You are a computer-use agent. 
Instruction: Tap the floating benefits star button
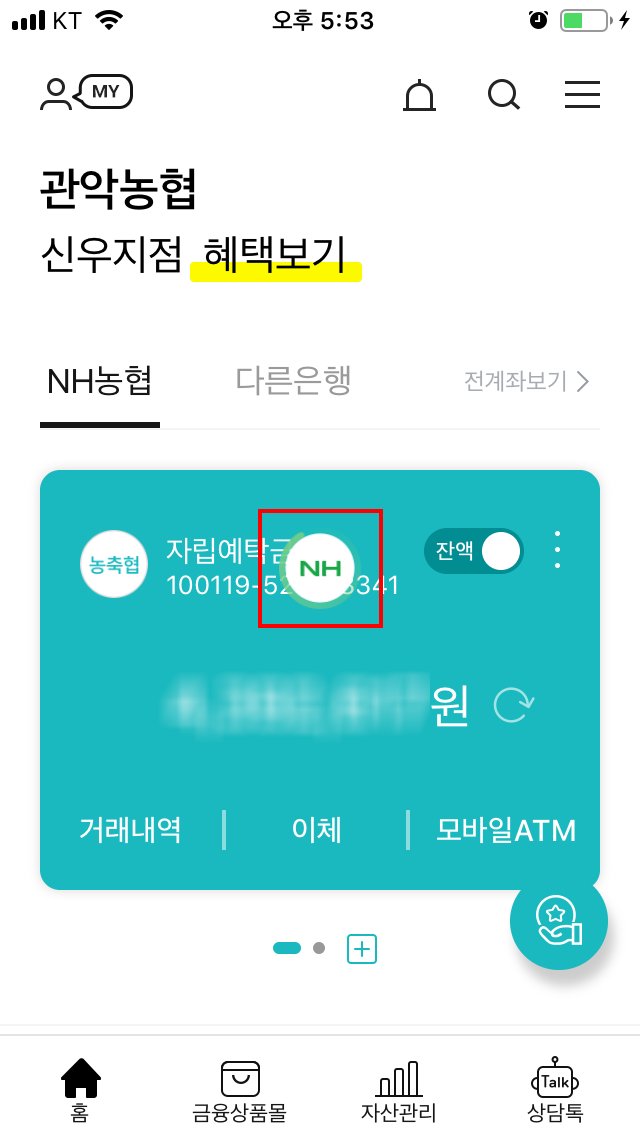[x=558, y=921]
